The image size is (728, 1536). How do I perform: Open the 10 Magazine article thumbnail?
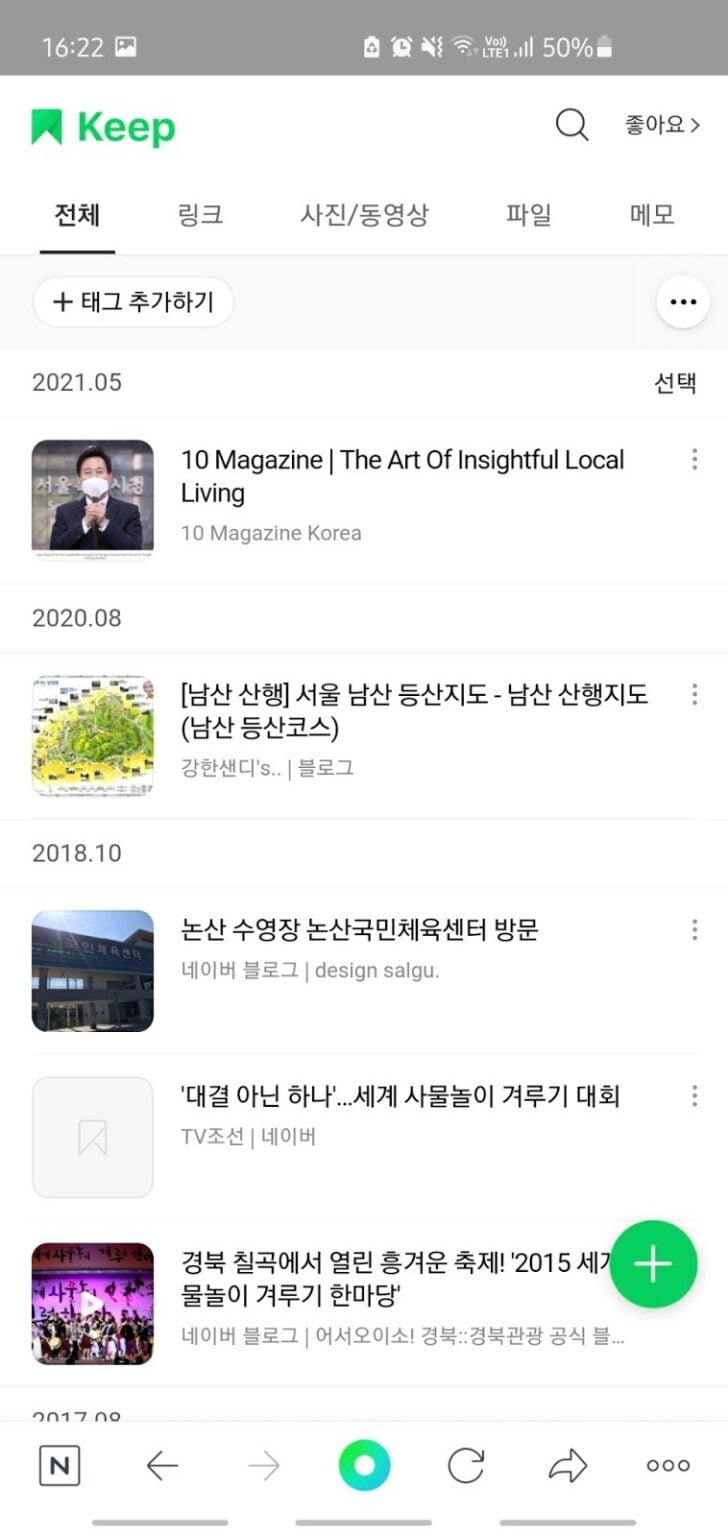click(92, 498)
